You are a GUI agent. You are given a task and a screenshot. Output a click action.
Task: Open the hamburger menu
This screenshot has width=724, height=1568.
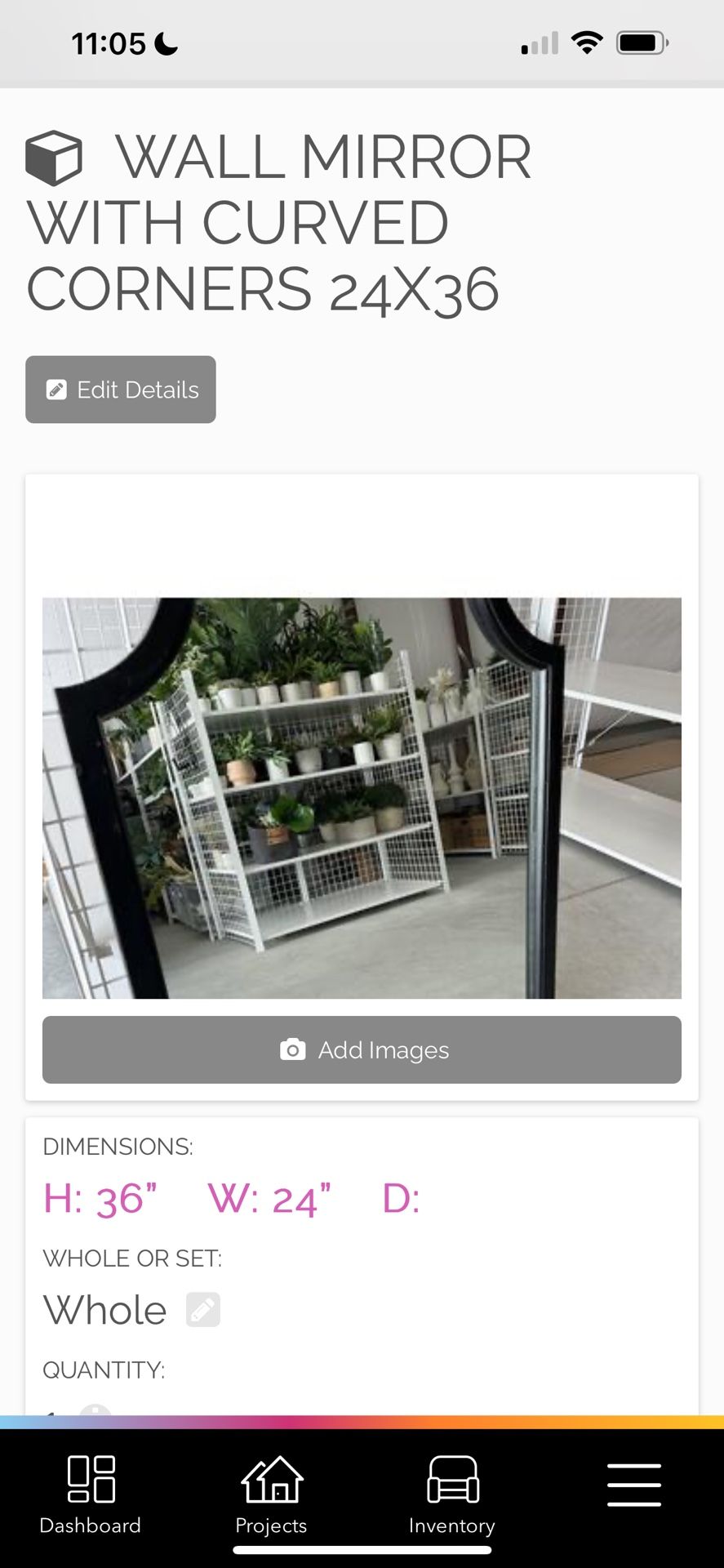pyautogui.click(x=633, y=1485)
